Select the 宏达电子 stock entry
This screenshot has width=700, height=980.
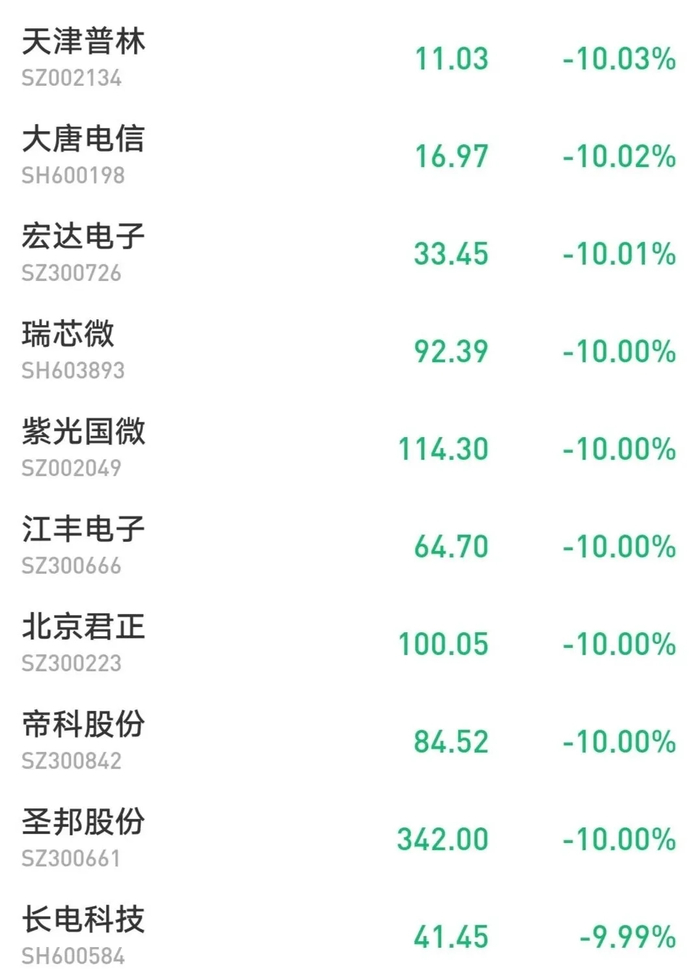84,237
